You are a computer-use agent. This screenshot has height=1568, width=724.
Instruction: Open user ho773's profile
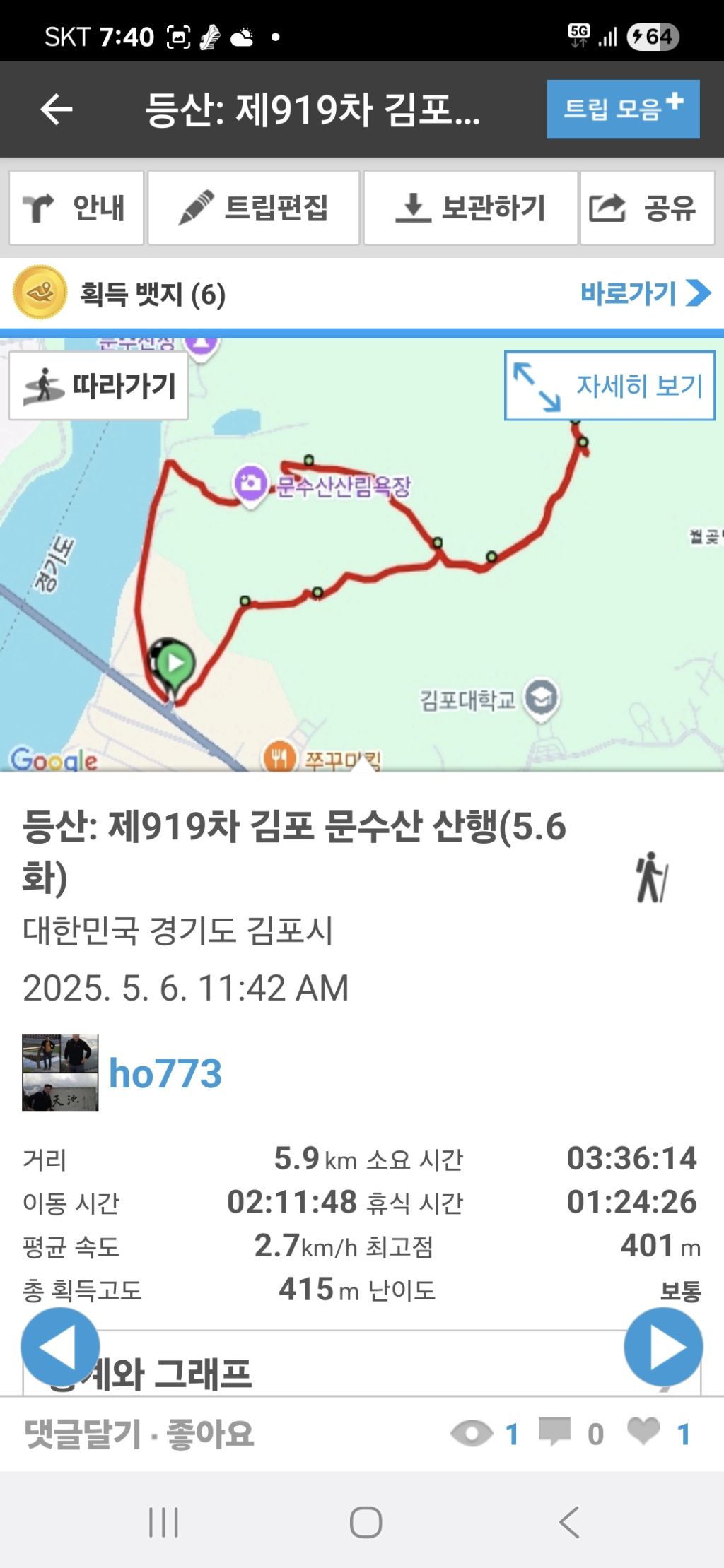tap(165, 1073)
